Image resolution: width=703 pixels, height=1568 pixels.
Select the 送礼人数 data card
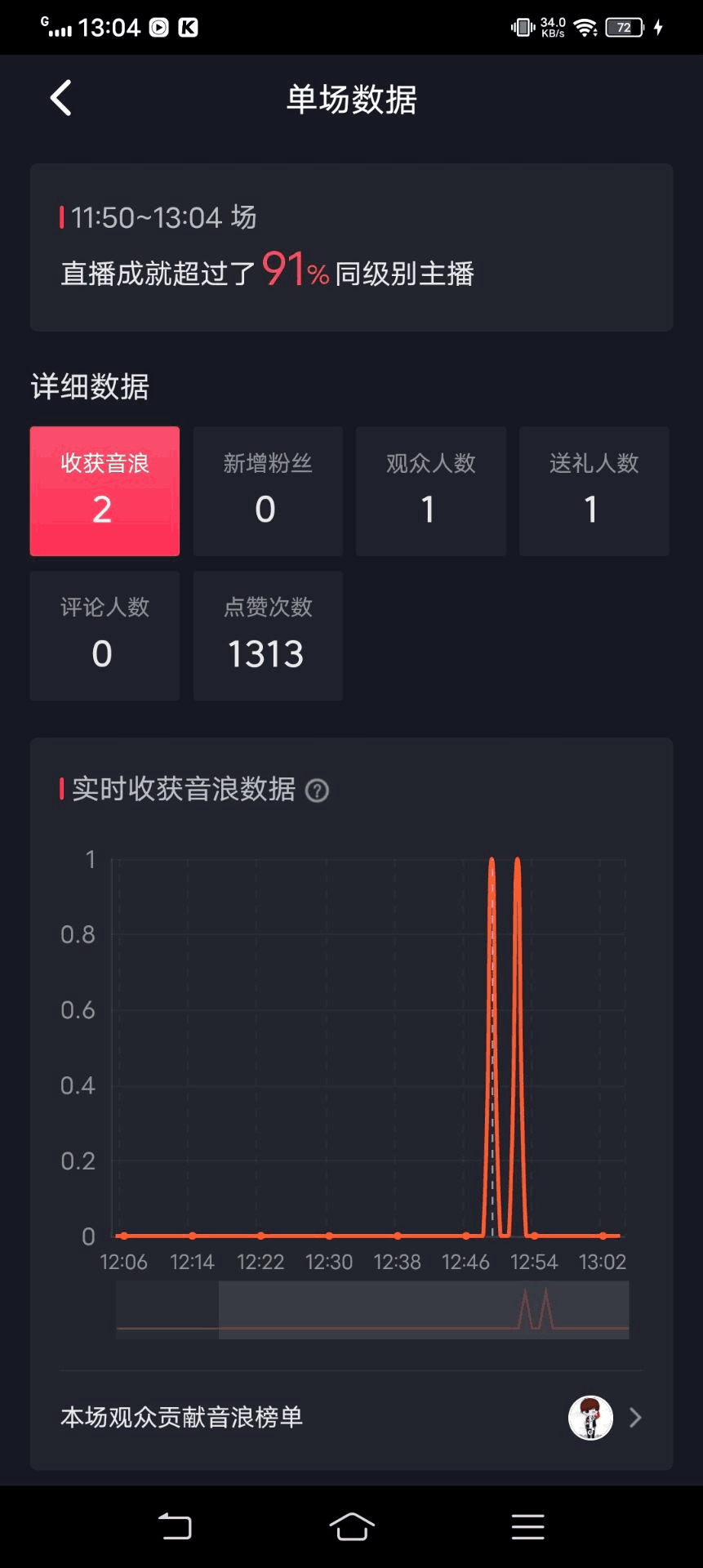pos(594,491)
